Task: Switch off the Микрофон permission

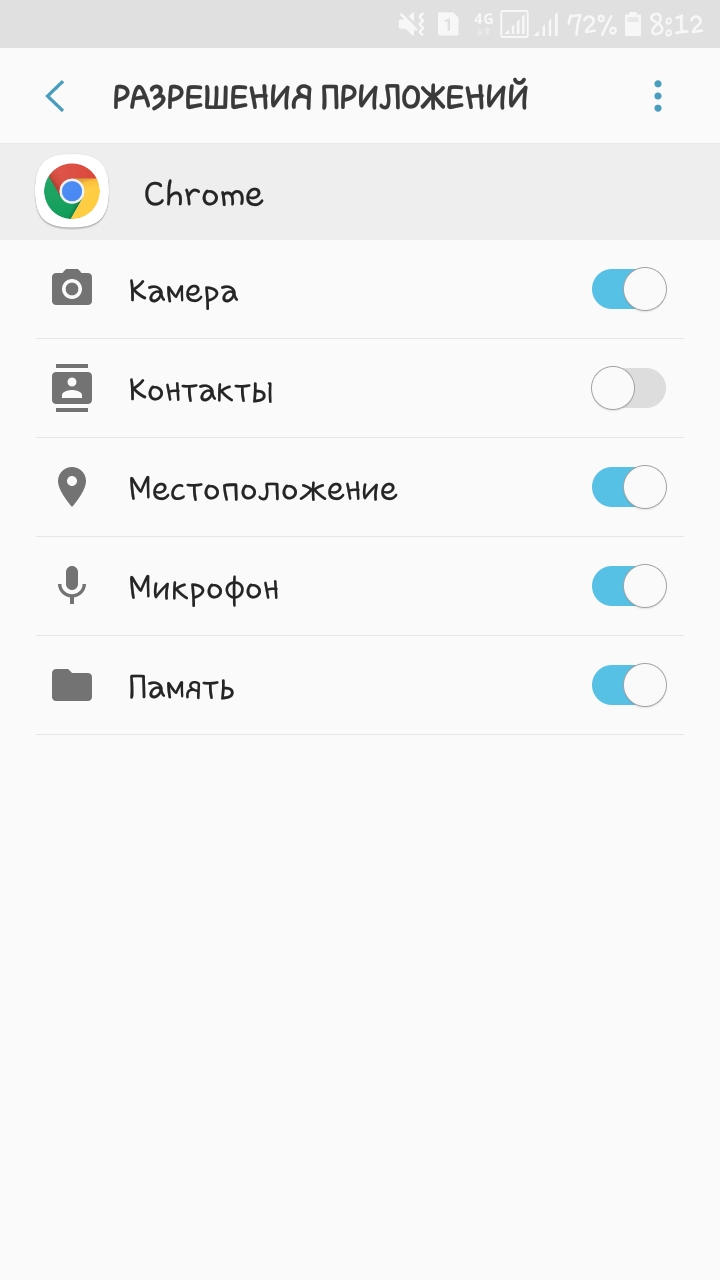Action: (629, 587)
